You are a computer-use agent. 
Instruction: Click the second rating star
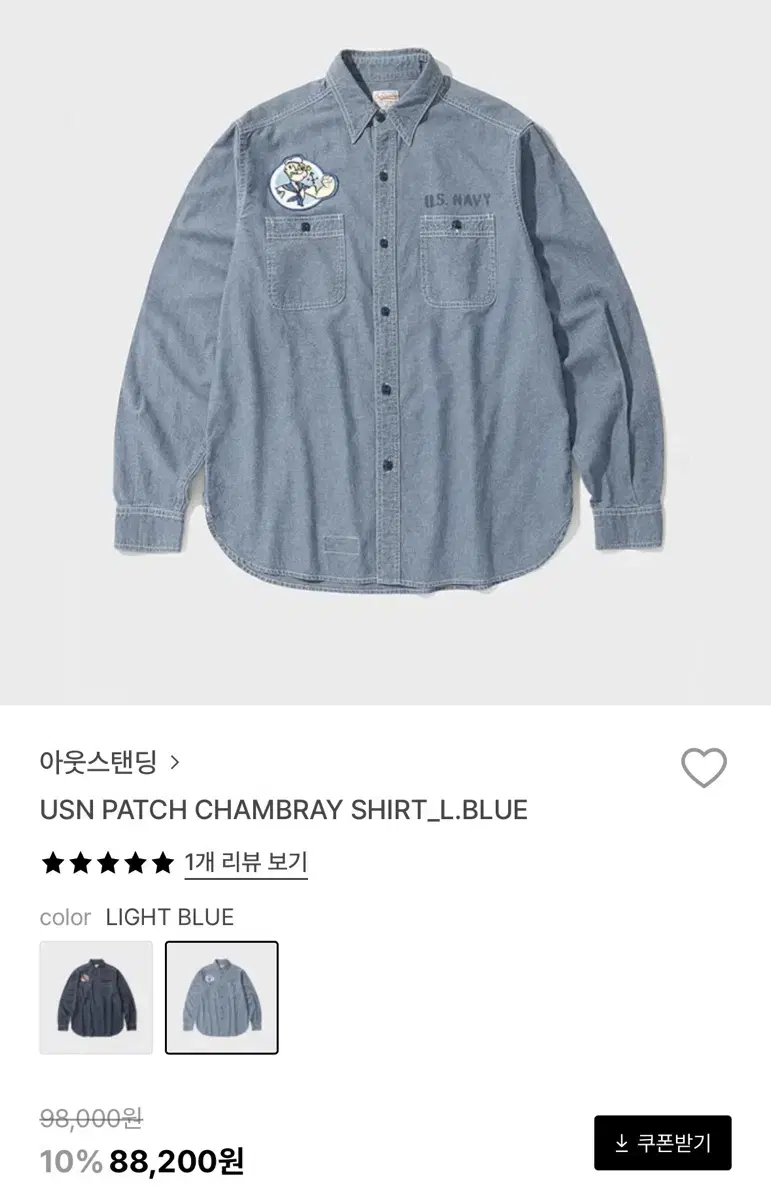point(81,862)
